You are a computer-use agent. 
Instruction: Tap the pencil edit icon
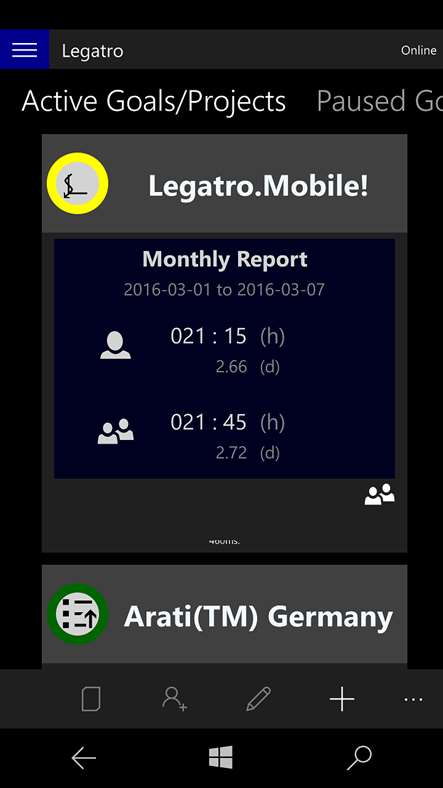click(259, 699)
